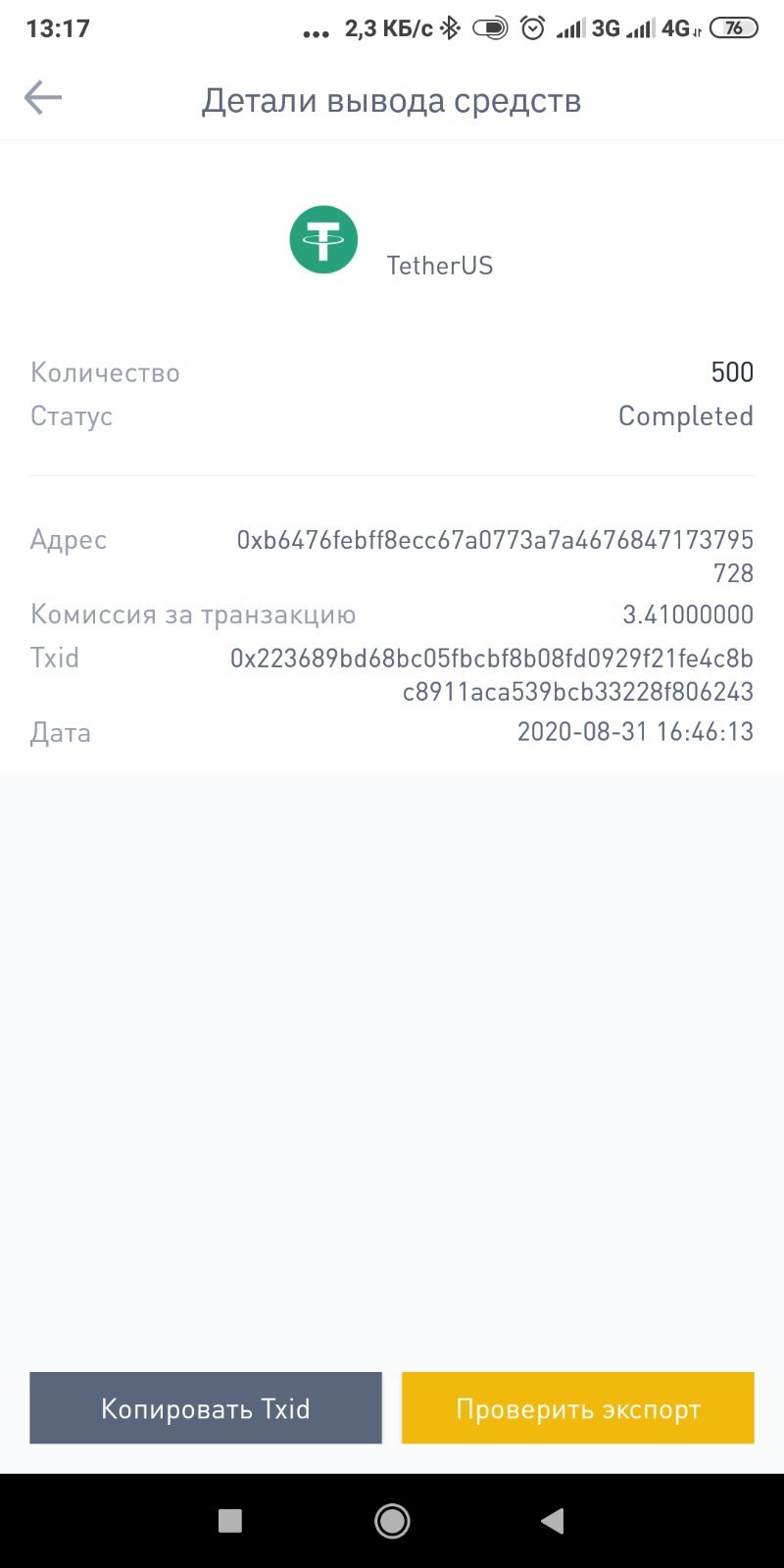Tap the Копировать Txid button
The width and height of the screenshot is (784, 1568).
[x=206, y=1408]
